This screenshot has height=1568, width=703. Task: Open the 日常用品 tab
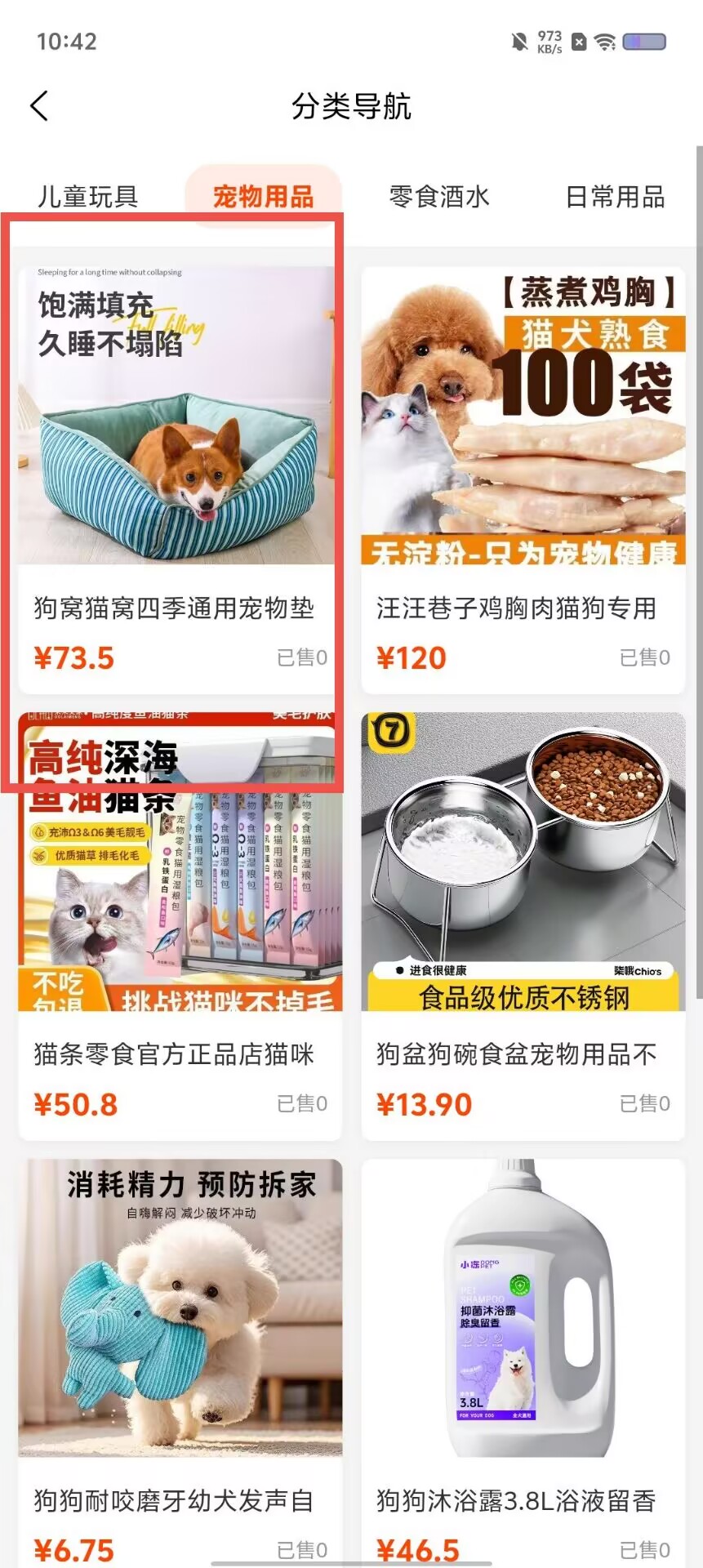(616, 197)
